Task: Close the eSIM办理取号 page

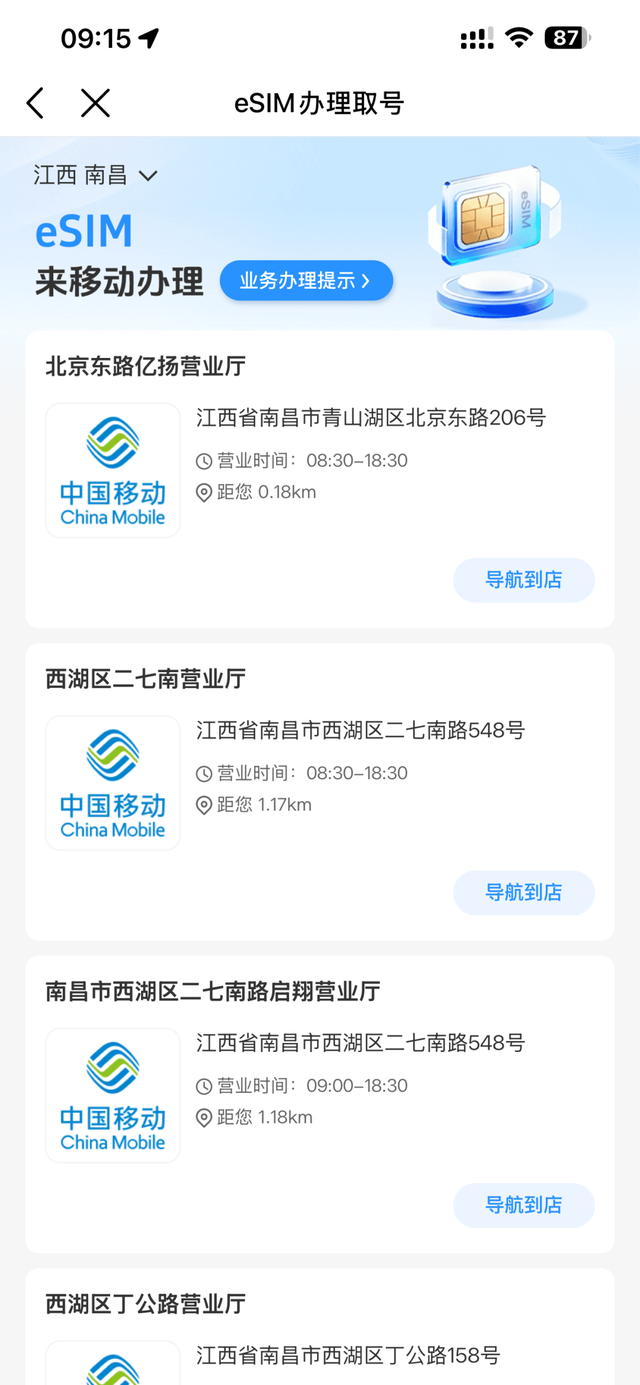Action: [95, 103]
